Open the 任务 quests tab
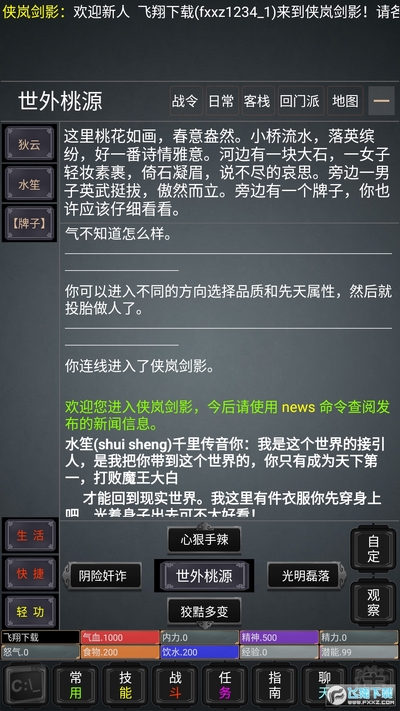This screenshot has width=400, height=711. [225, 685]
